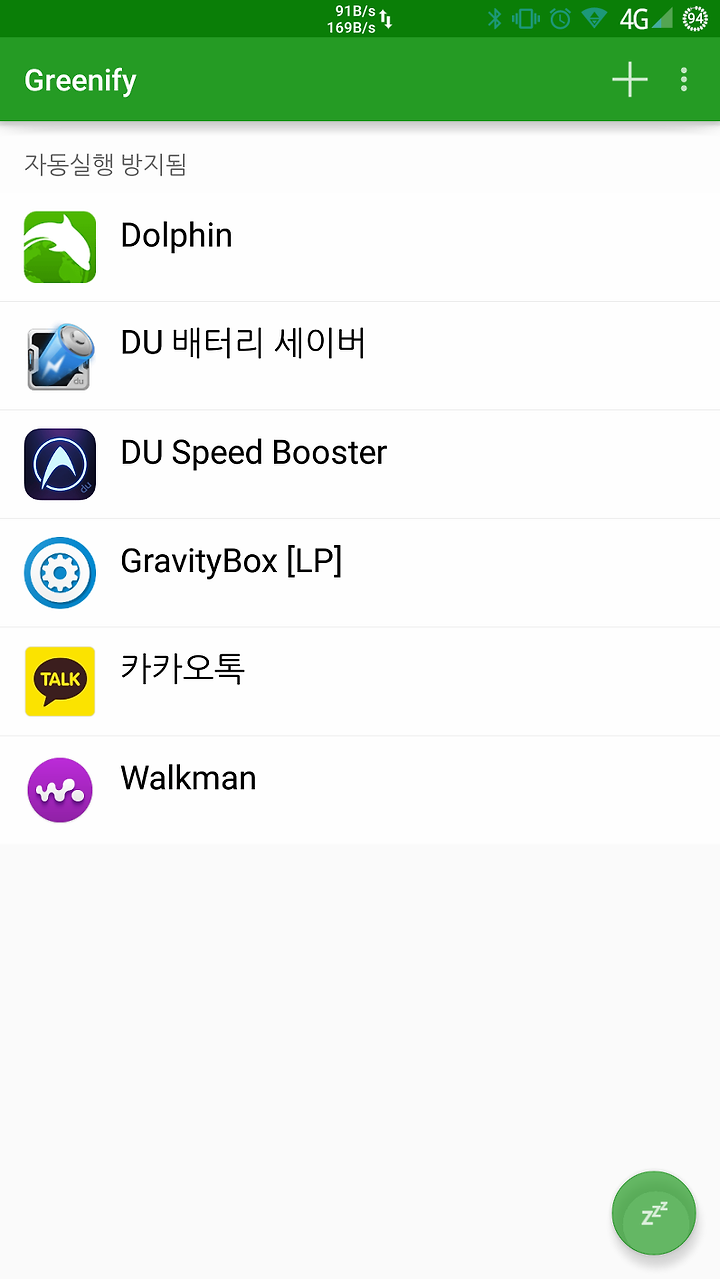Tap the 카카오톡 row
This screenshot has width=720, height=1279.
click(x=360, y=682)
